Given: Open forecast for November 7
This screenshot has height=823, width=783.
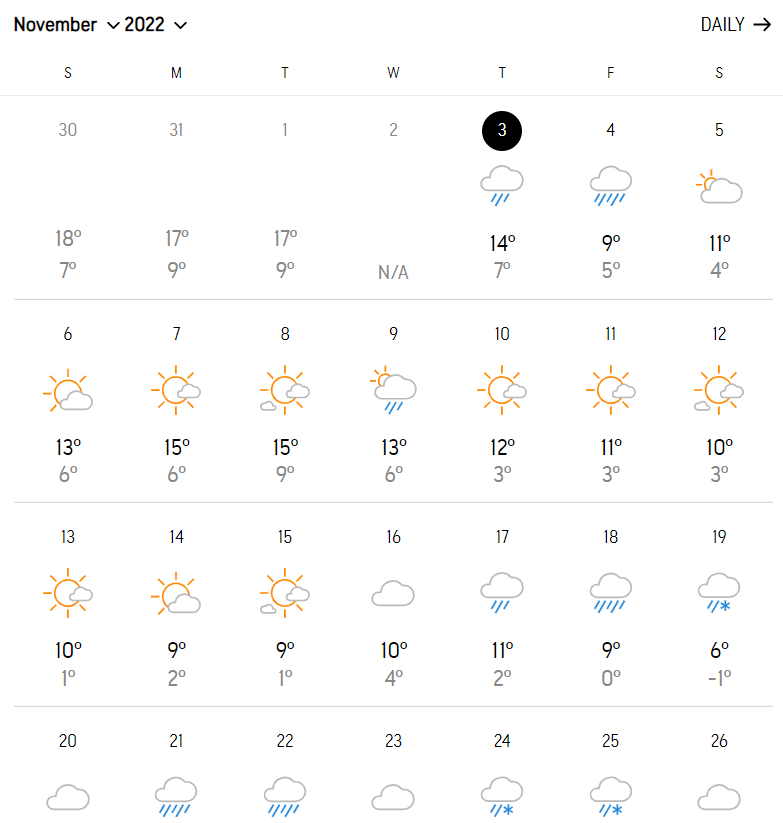Looking at the screenshot, I should 176,400.
